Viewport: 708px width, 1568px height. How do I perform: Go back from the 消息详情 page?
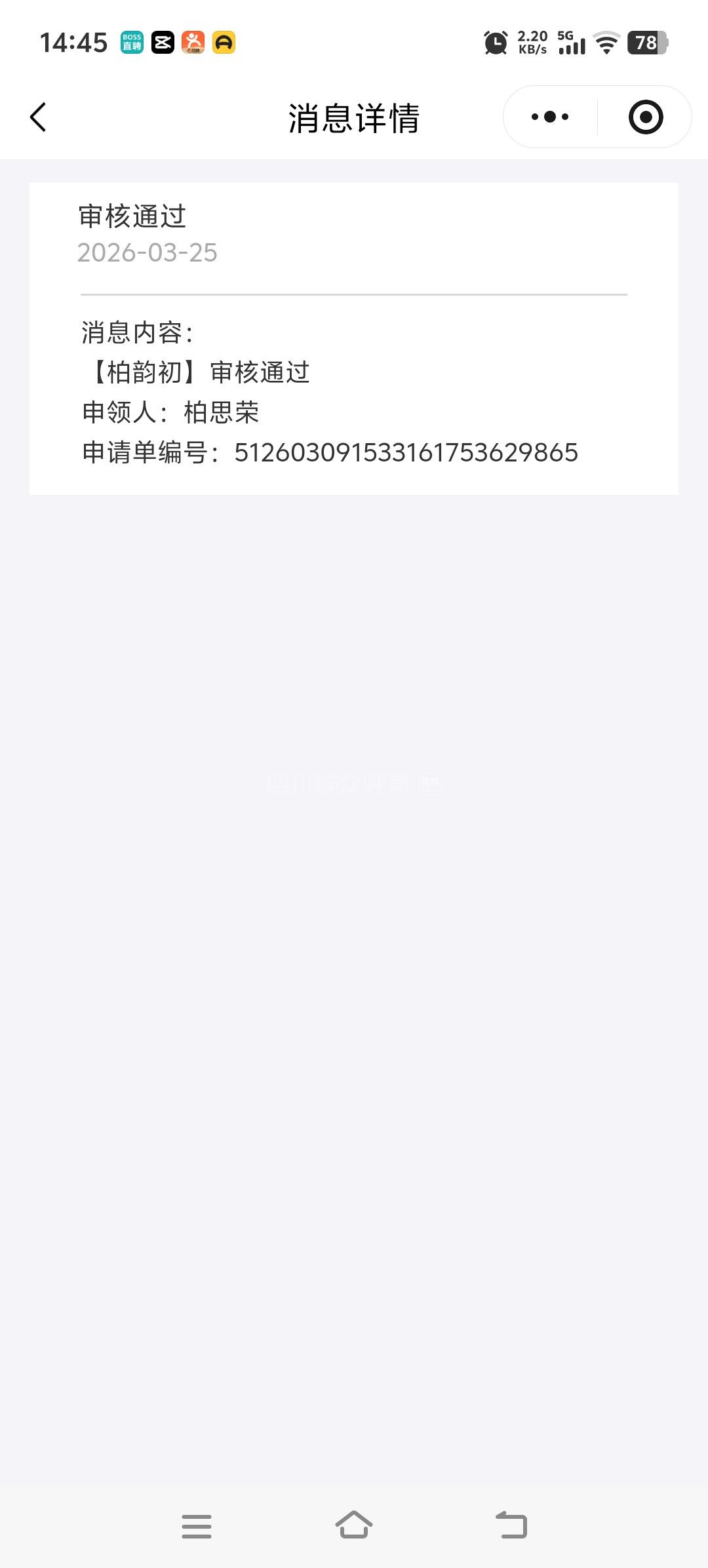(x=39, y=117)
